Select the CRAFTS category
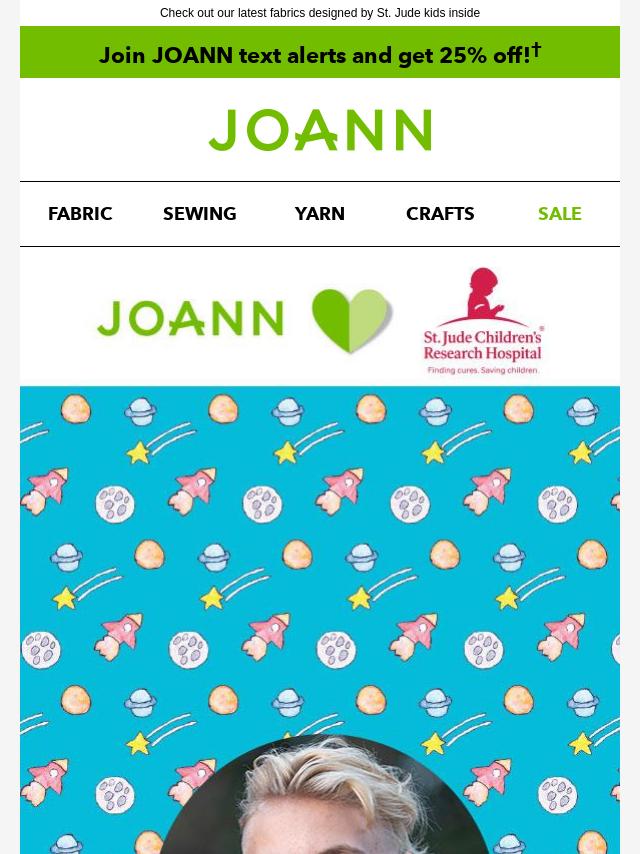This screenshot has width=640, height=854. point(440,213)
